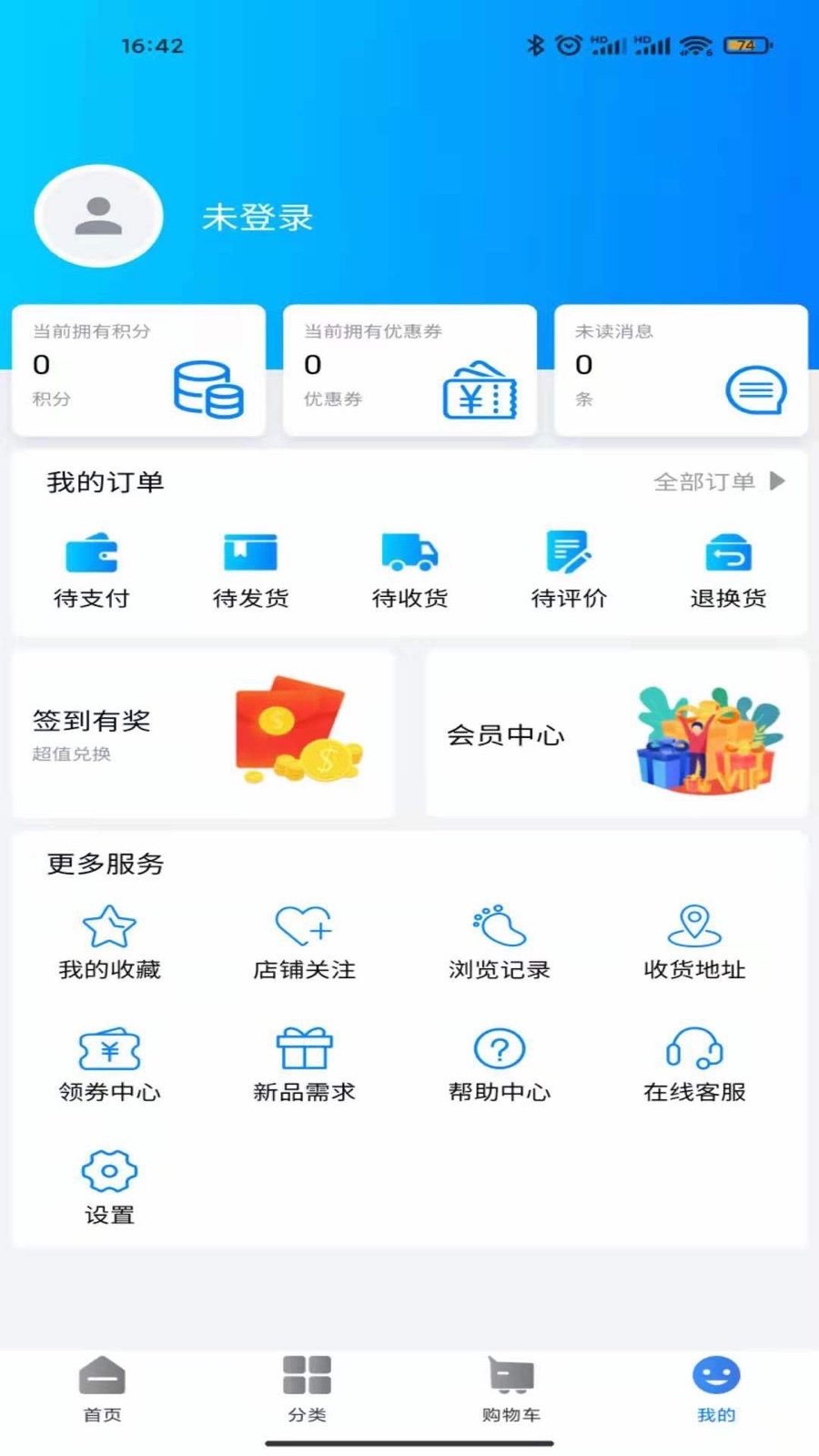Open 收货地址 shipping addresses
Screen dimensions: 819x1456
(694, 943)
